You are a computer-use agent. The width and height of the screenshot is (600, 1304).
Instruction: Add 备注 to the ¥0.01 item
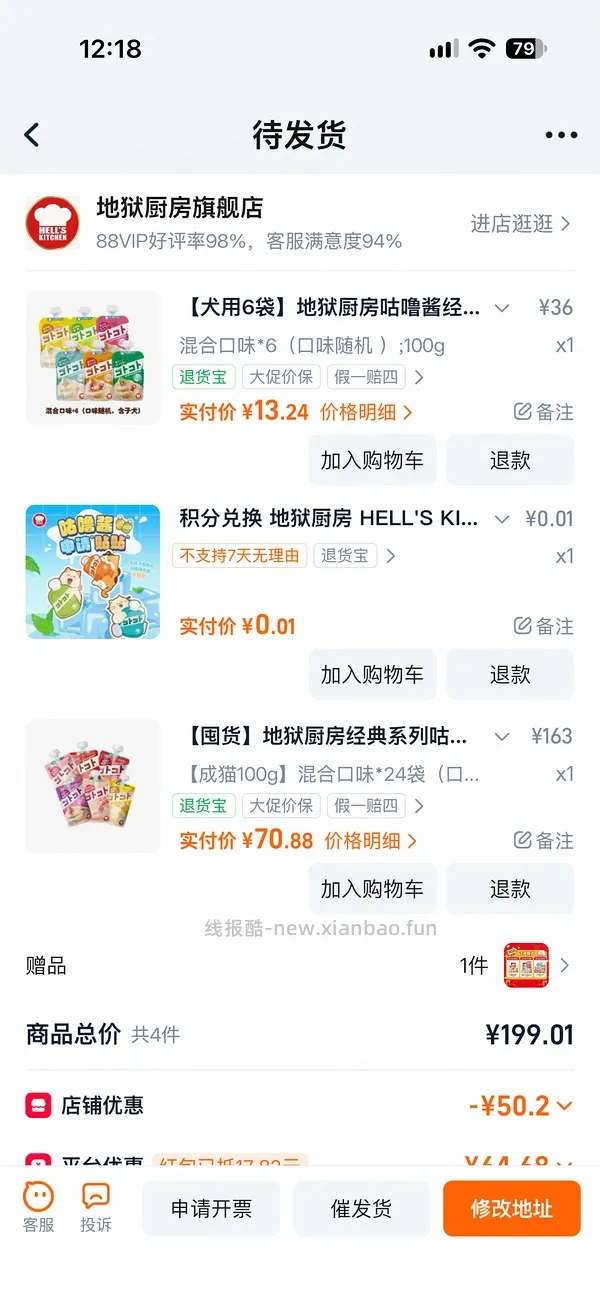pos(544,626)
